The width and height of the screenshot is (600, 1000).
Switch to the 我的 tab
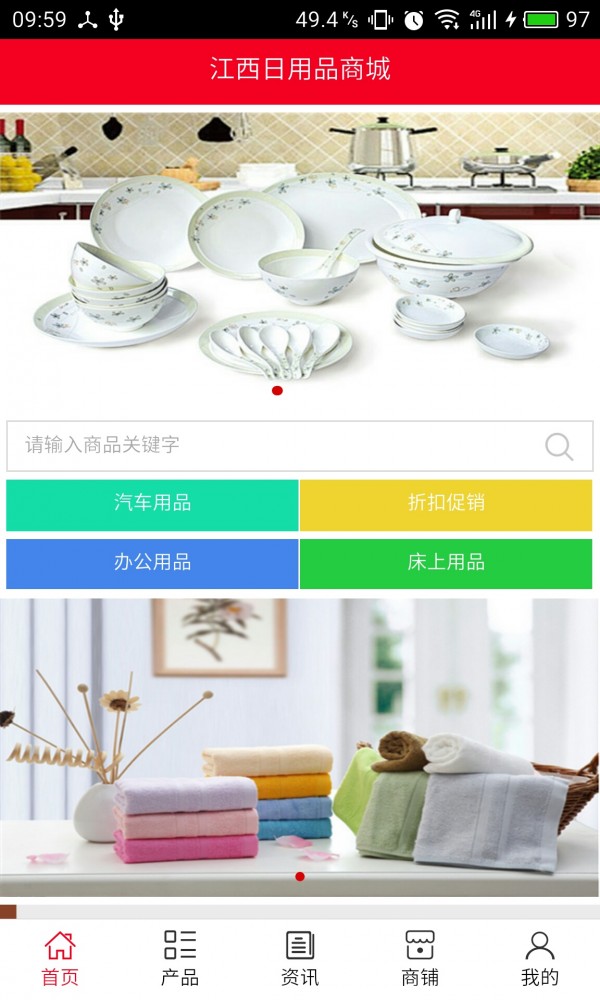(540, 958)
